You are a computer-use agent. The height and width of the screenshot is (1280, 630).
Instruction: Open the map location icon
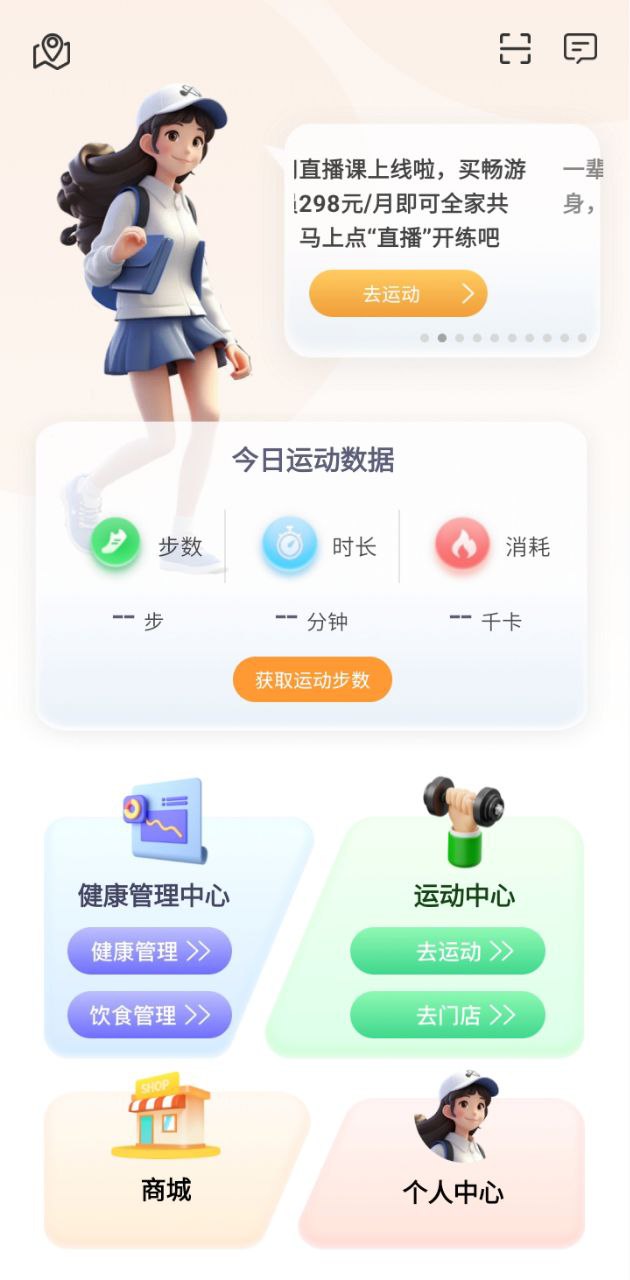51,51
